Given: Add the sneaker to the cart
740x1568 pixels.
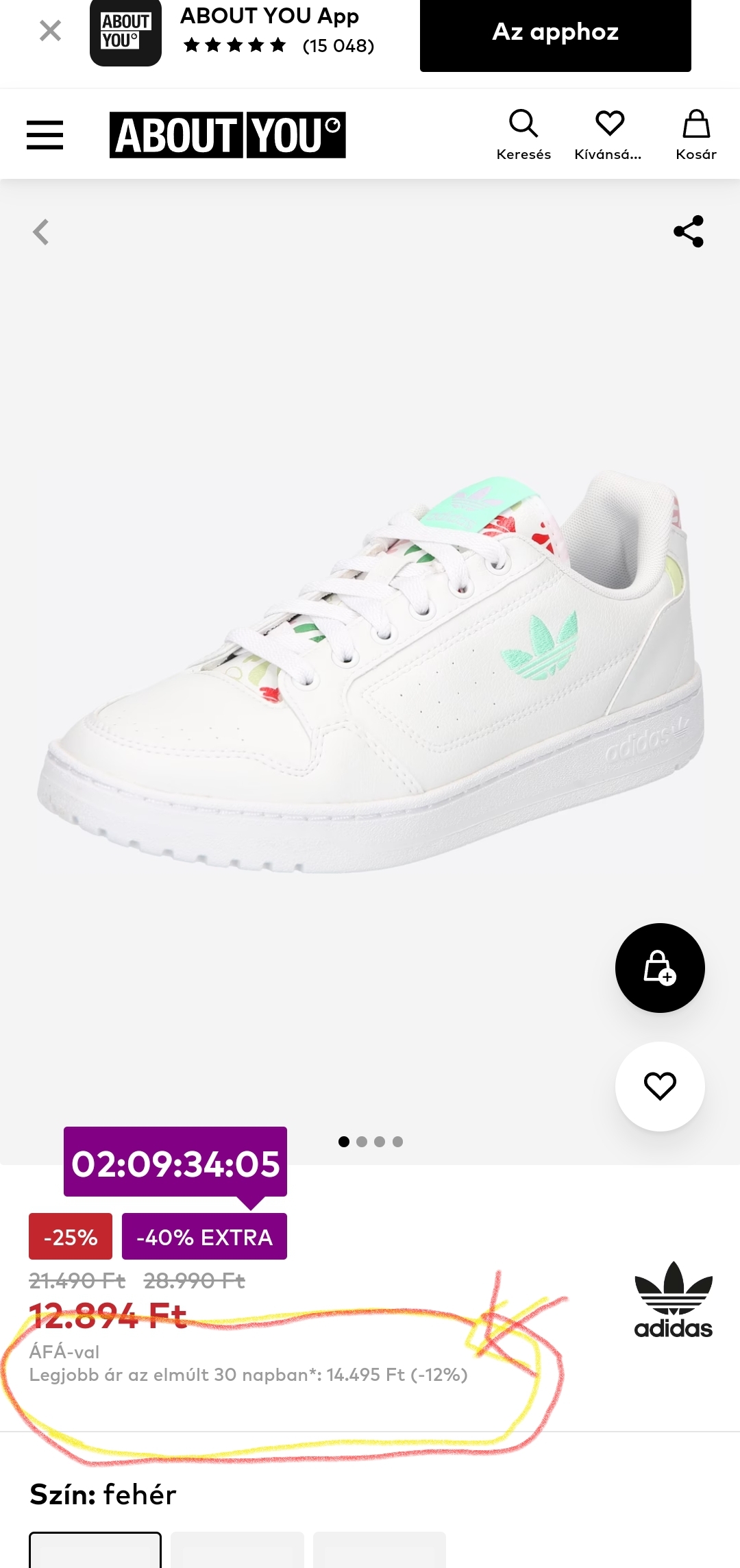Looking at the screenshot, I should (x=660, y=968).
